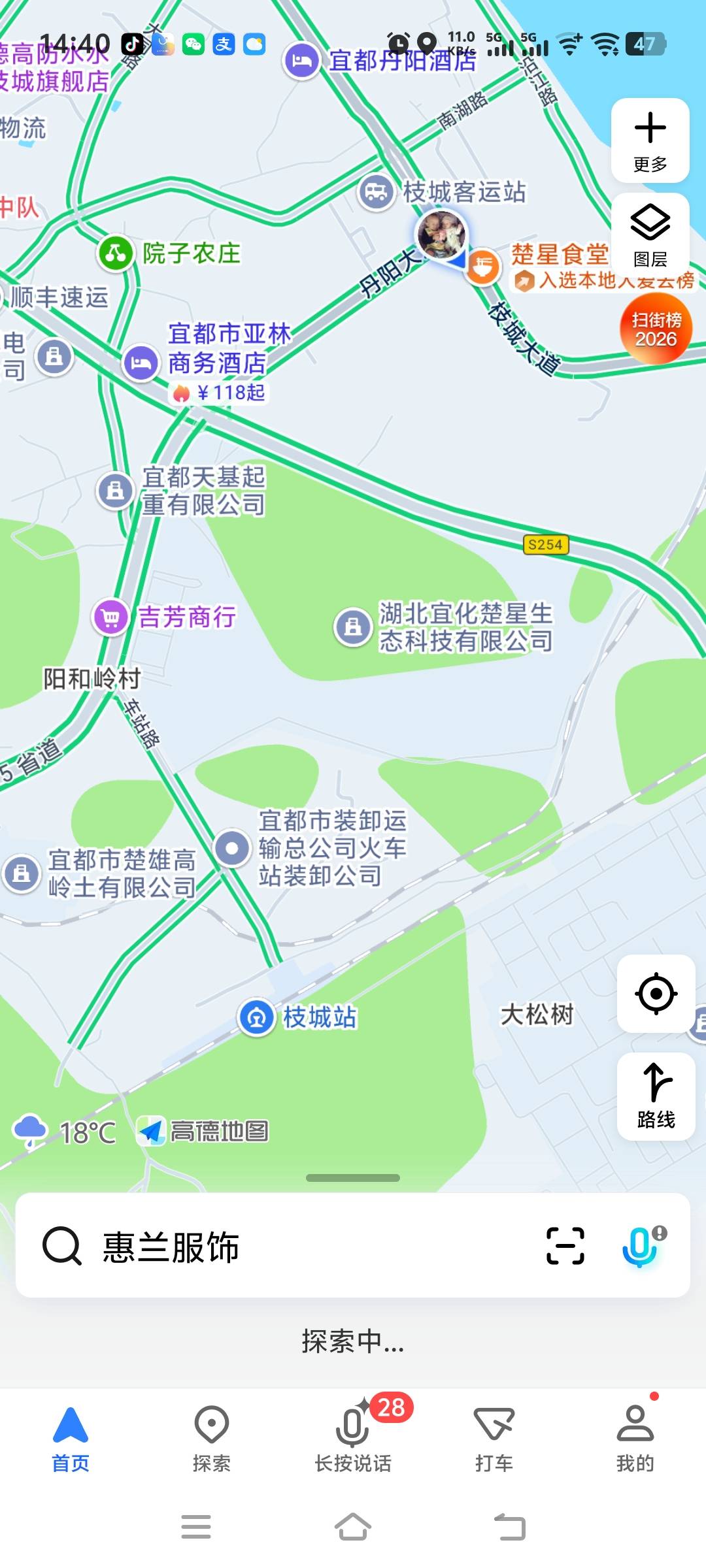Select the 枝城客运站 bus station marker
706x1568 pixels.
(377, 192)
